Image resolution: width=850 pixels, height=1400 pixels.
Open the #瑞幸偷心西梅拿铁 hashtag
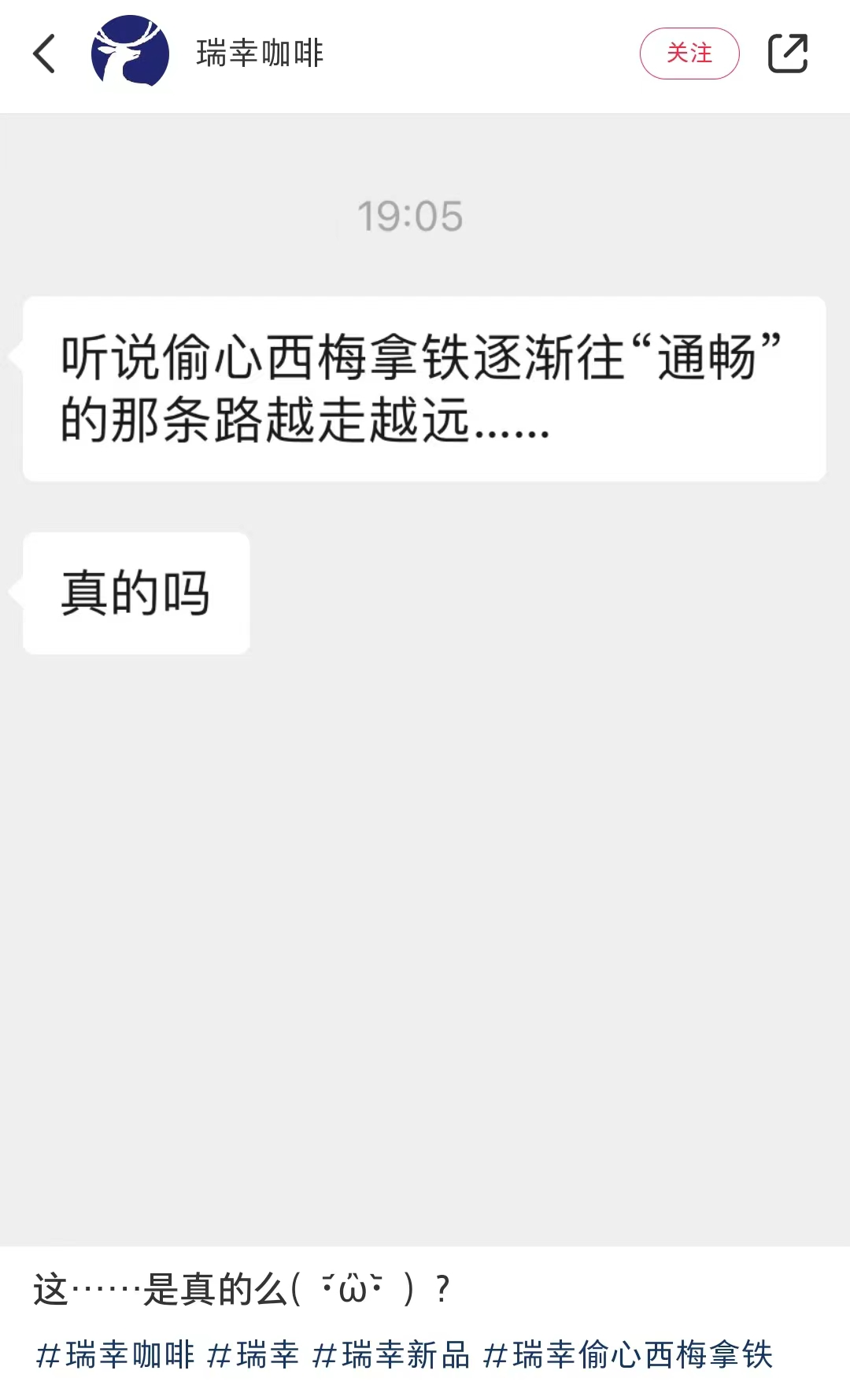click(x=628, y=1355)
